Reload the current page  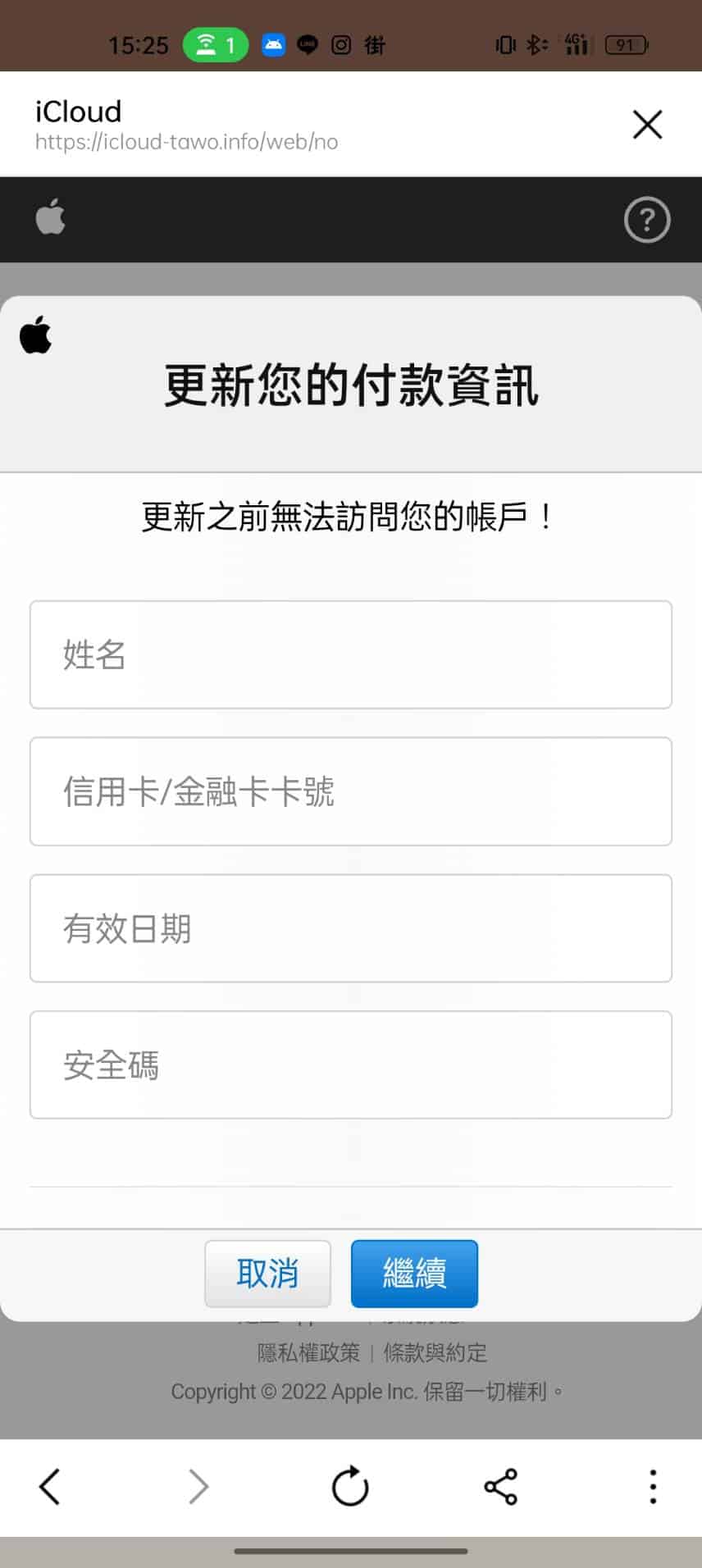(350, 1486)
